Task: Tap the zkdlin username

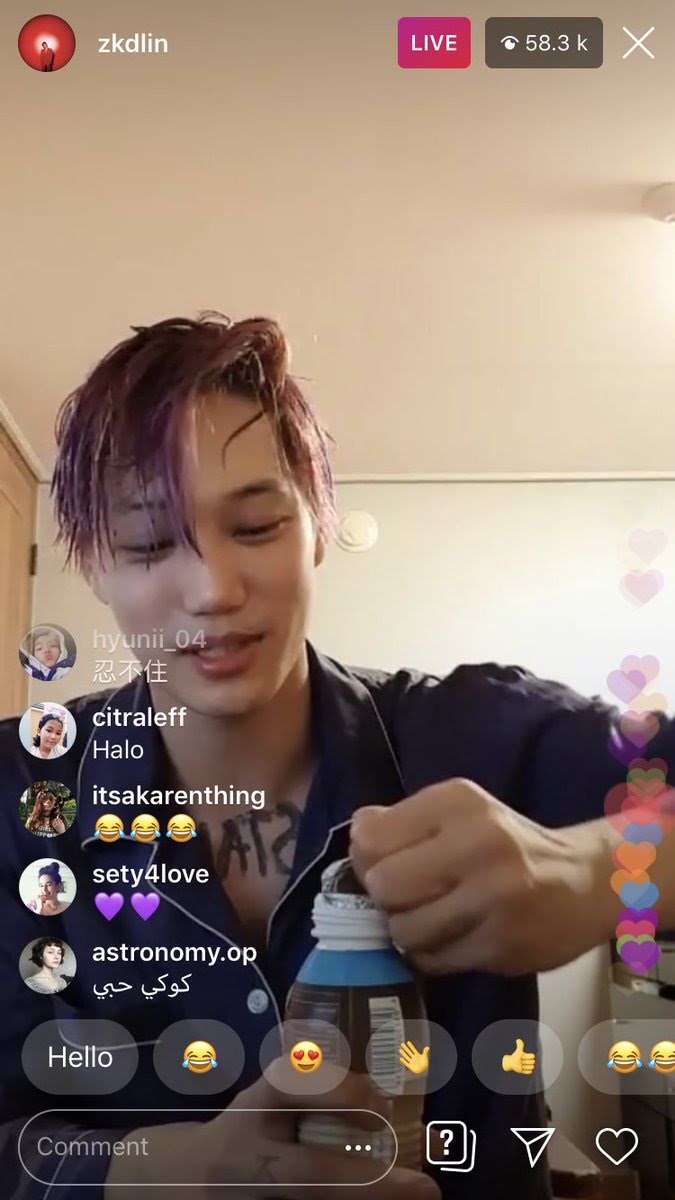Action: pos(132,43)
